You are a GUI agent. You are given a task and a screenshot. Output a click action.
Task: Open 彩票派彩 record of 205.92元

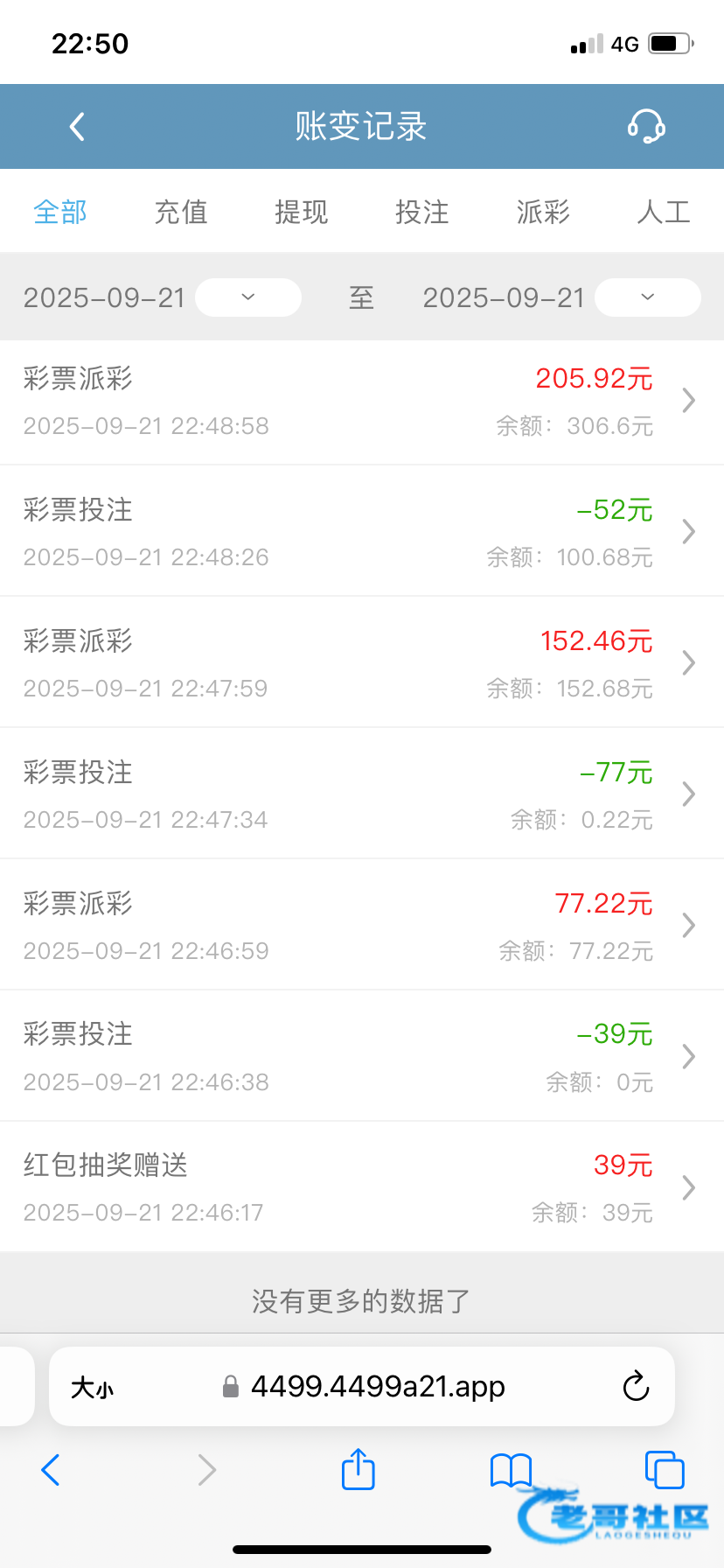click(x=362, y=402)
